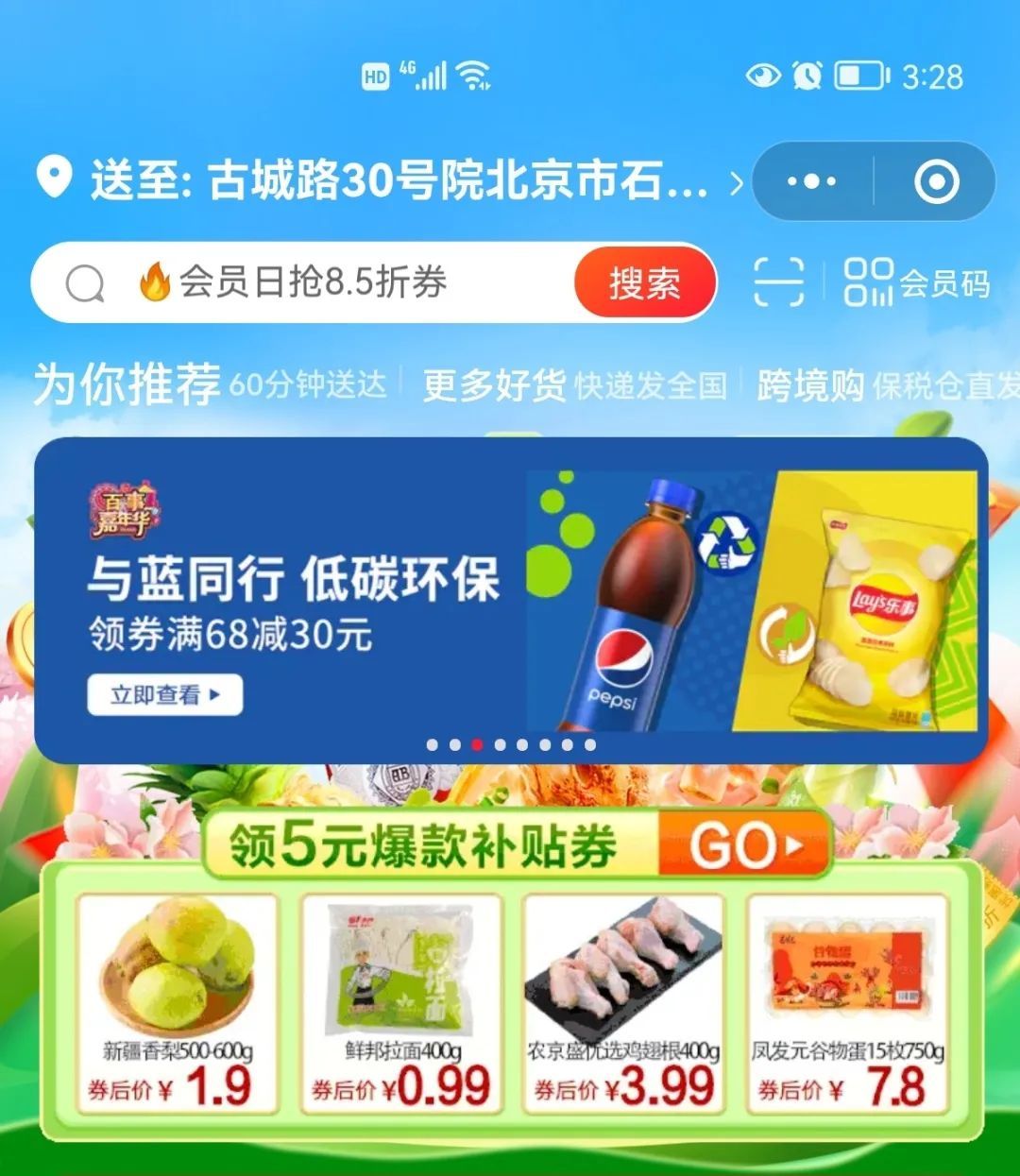Select the 跨境购 tab

(810, 384)
